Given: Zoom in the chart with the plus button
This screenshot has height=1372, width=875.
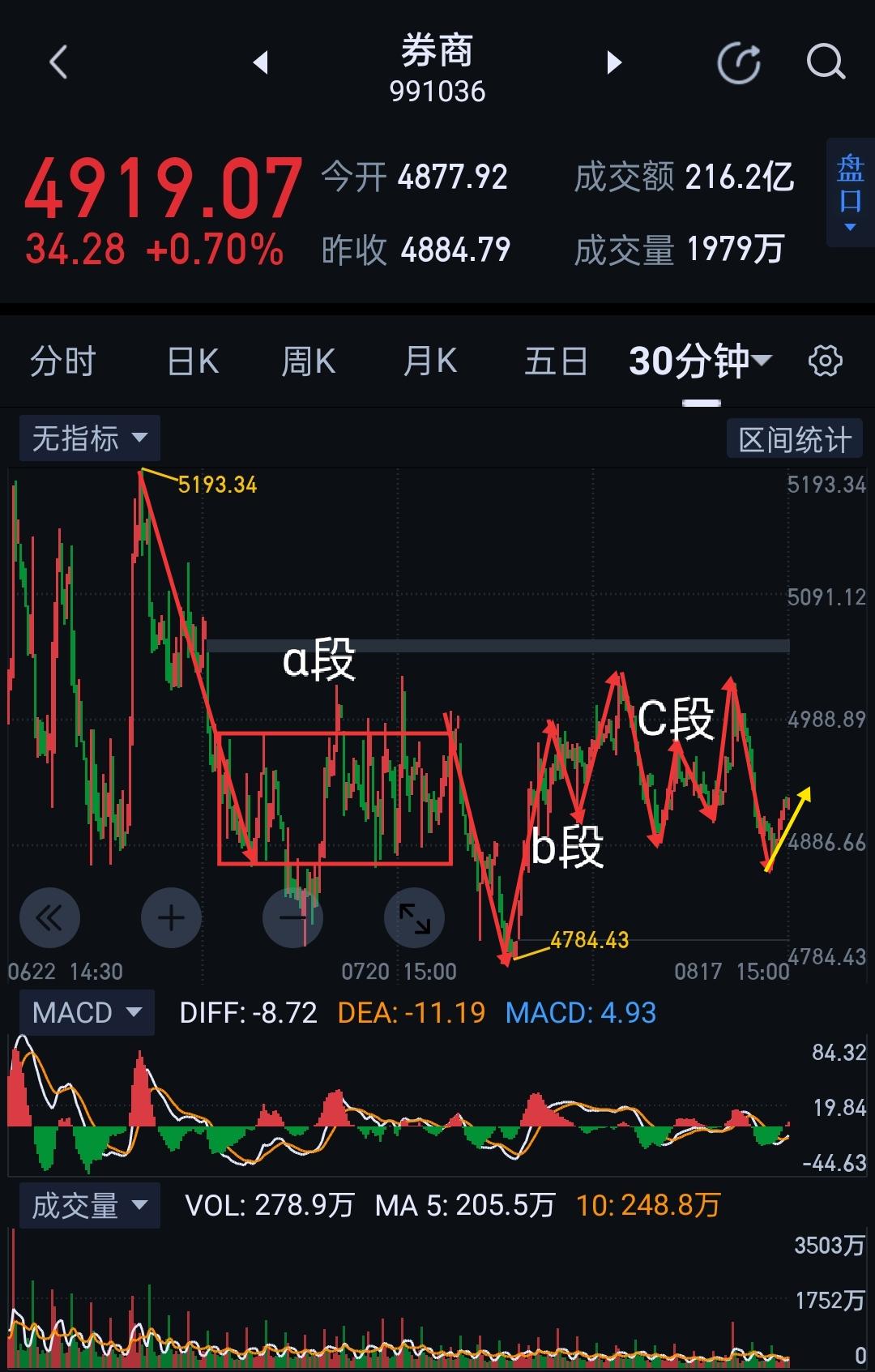Looking at the screenshot, I should tap(171, 918).
